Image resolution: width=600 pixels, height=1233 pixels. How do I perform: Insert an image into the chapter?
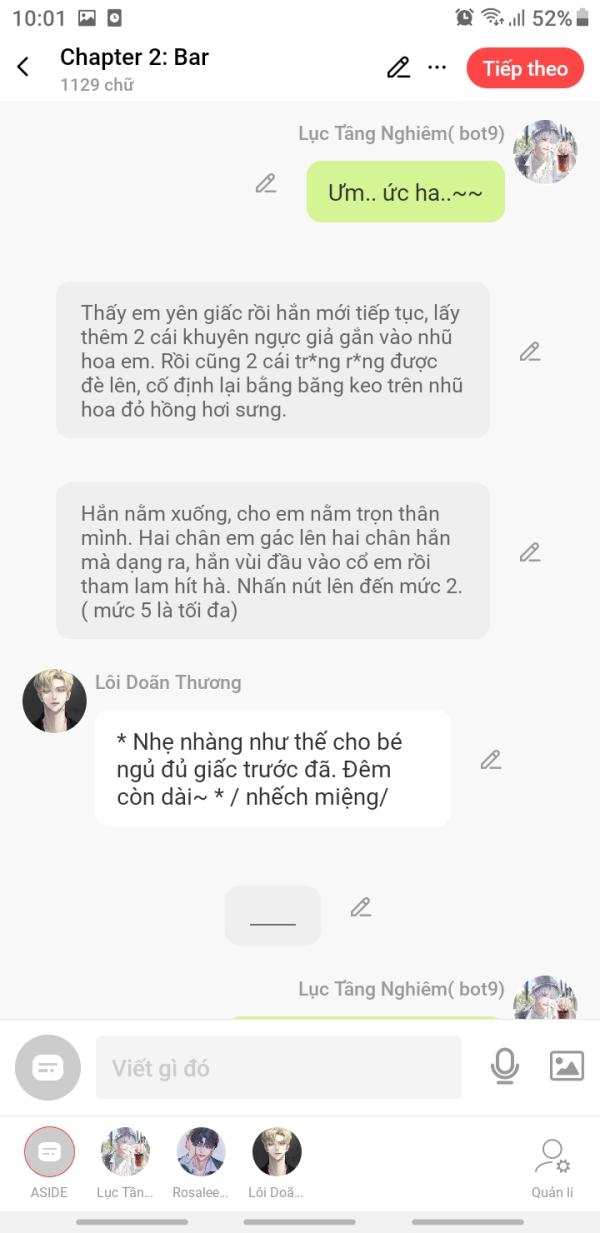[x=566, y=1067]
